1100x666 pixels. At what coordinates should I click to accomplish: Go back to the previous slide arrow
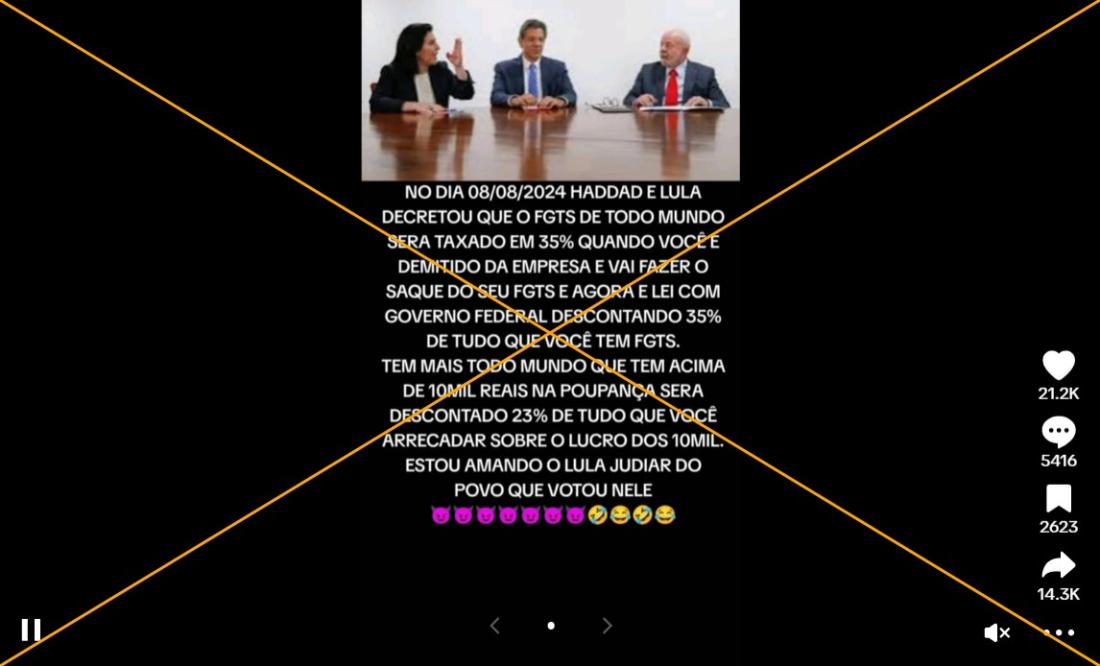[x=494, y=626]
